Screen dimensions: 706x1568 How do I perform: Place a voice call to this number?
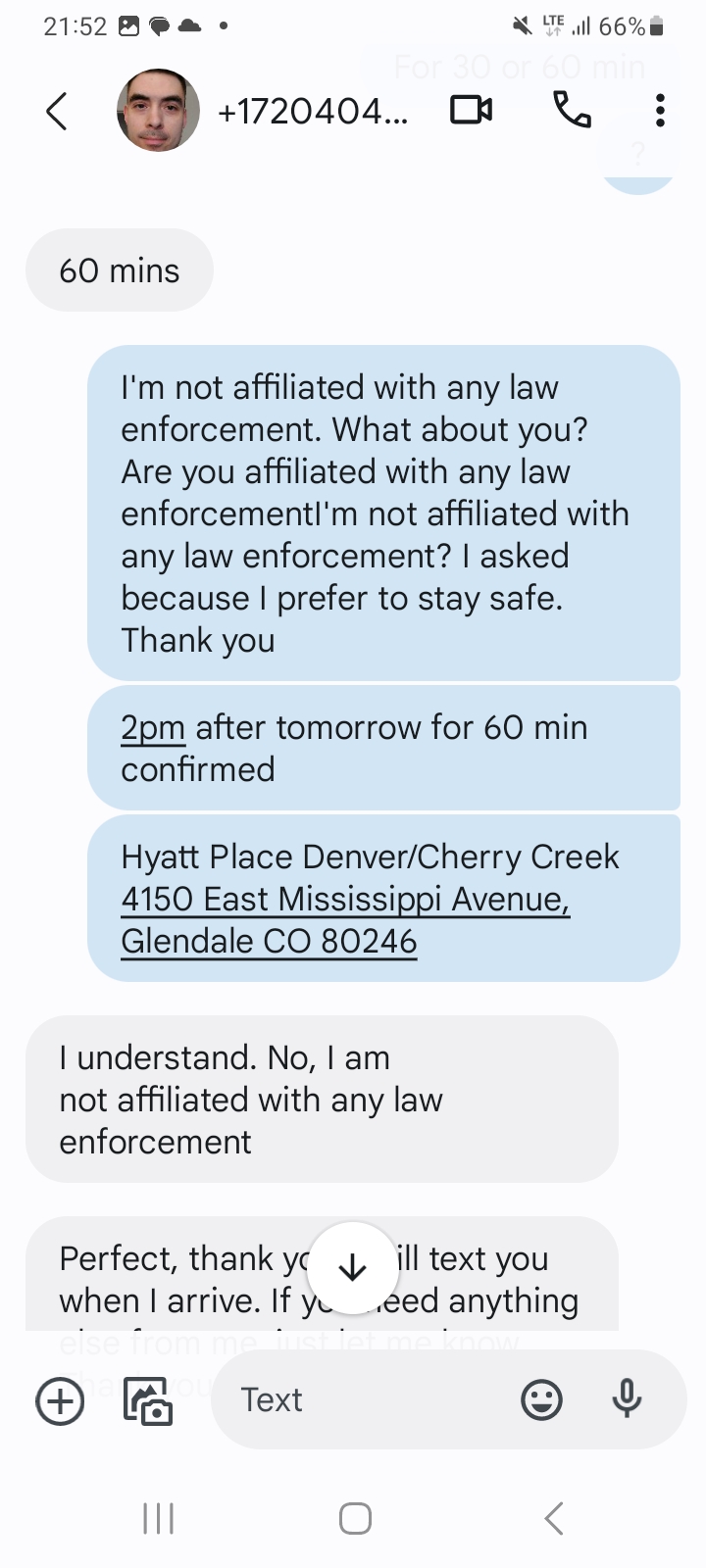[x=573, y=110]
